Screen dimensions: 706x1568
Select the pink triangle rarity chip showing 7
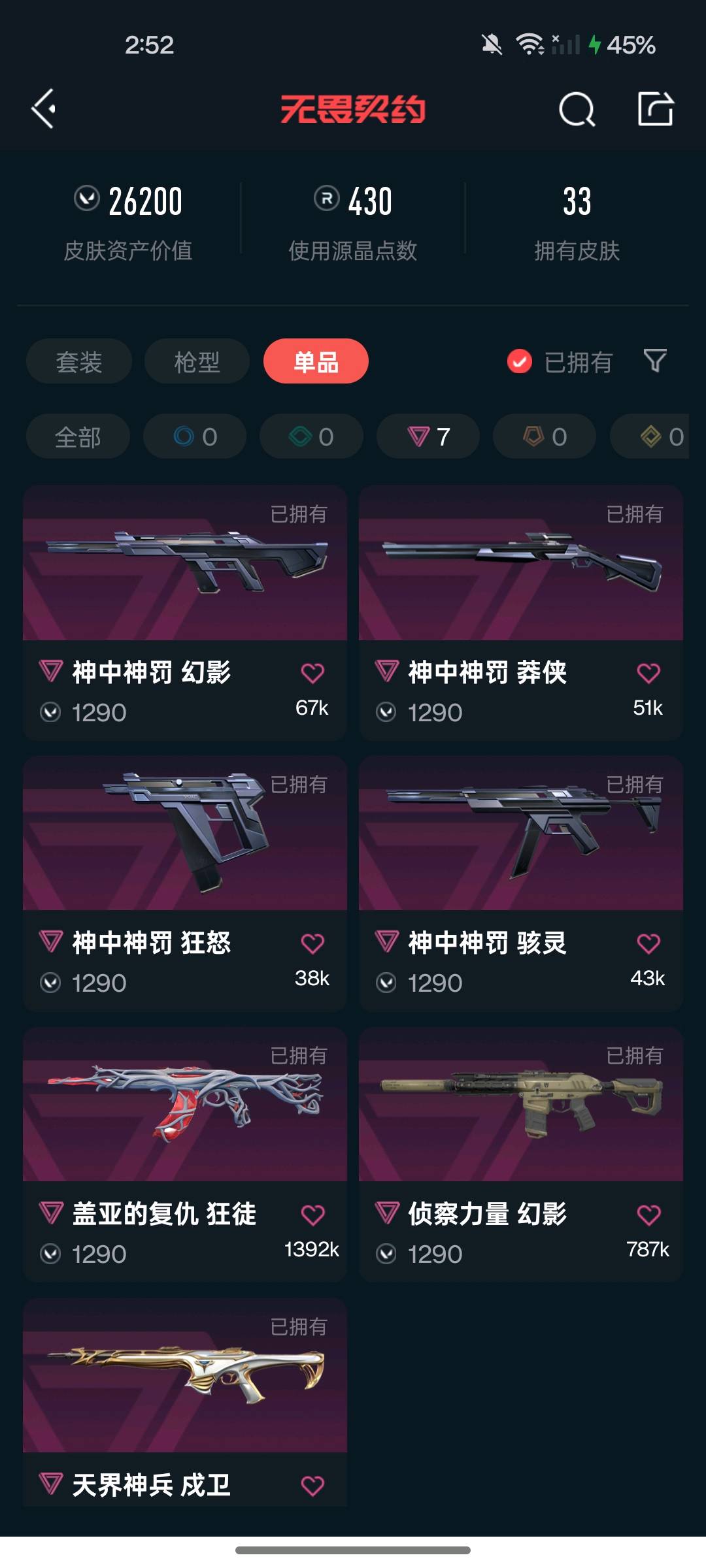pos(428,436)
